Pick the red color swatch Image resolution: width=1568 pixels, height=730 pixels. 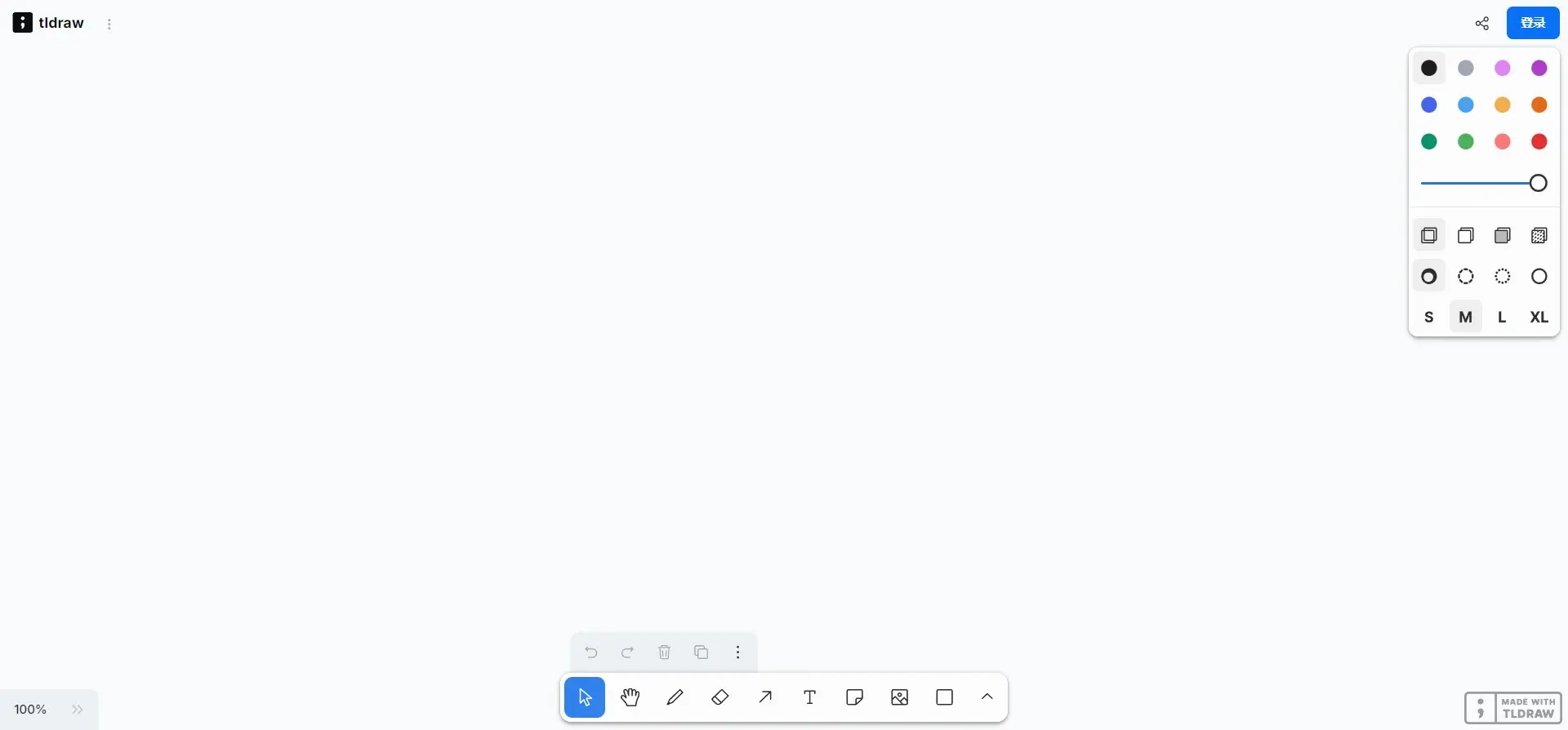coord(1539,142)
